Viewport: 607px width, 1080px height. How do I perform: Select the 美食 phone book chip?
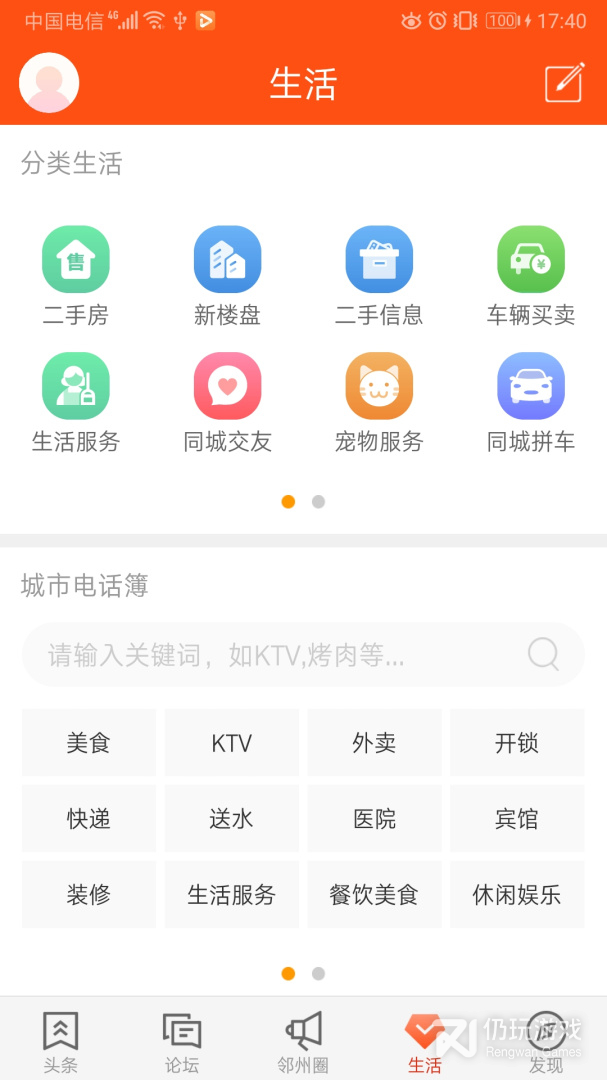coord(89,743)
